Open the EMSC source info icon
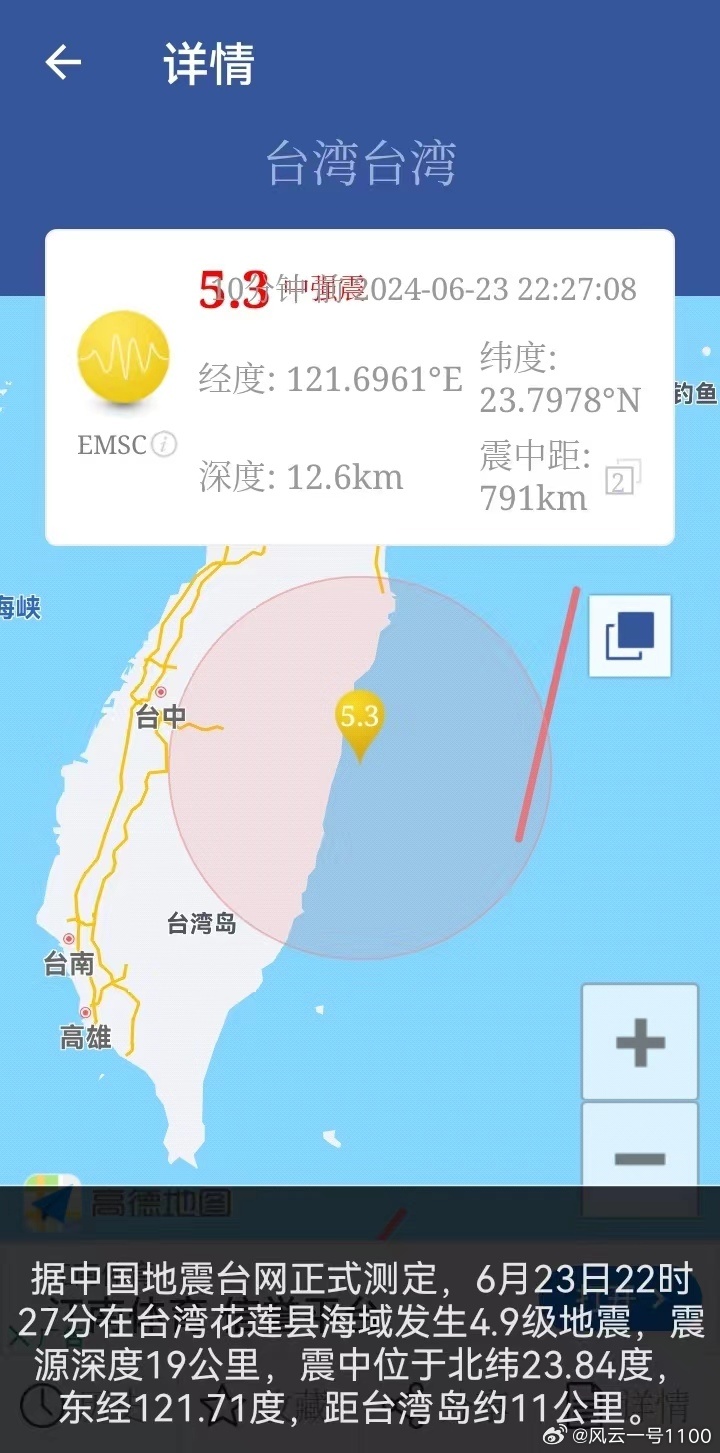 pos(164,444)
